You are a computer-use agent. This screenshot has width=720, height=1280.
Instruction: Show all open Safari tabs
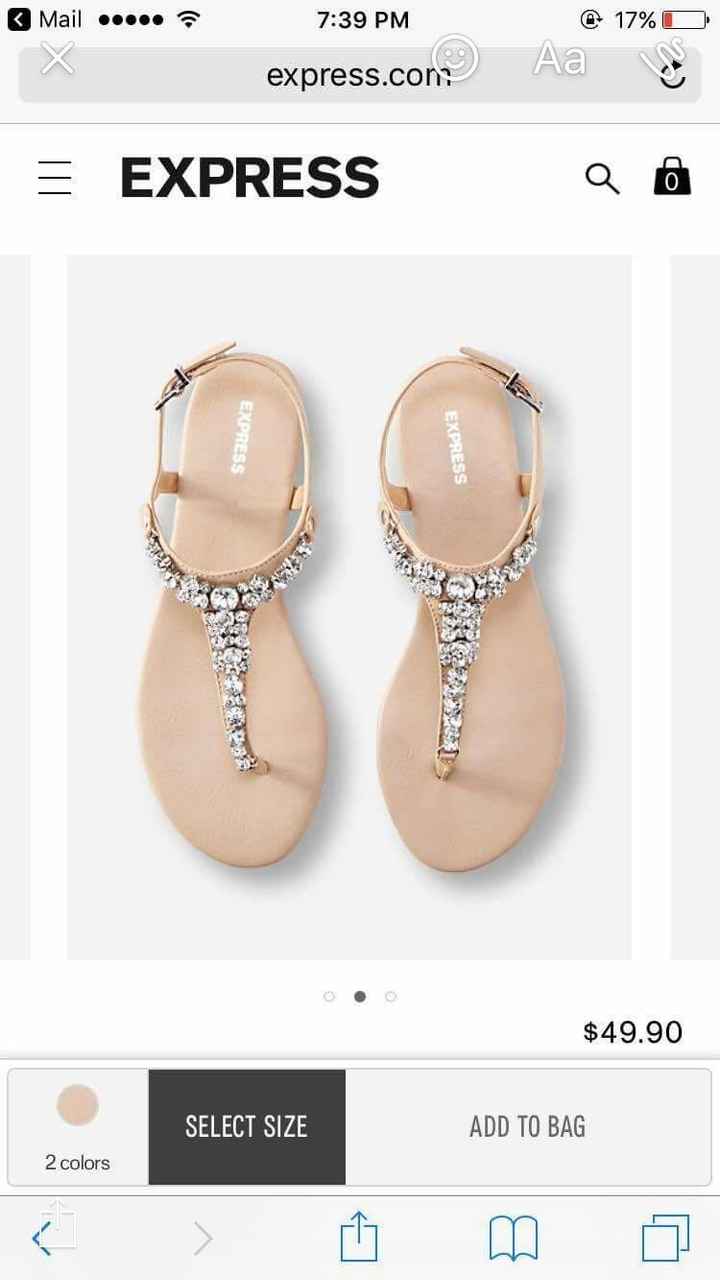[x=665, y=1239]
